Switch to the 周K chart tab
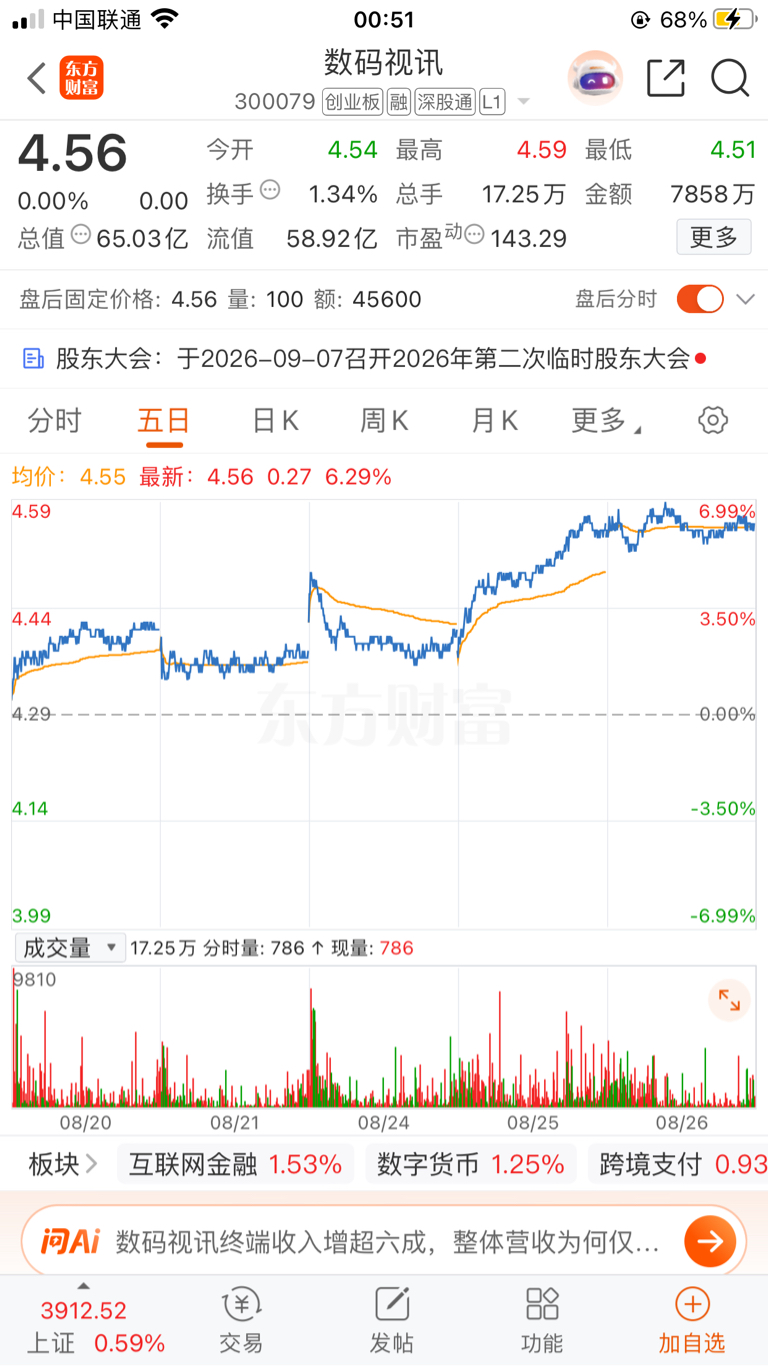Image resolution: width=768 pixels, height=1366 pixels. click(384, 421)
